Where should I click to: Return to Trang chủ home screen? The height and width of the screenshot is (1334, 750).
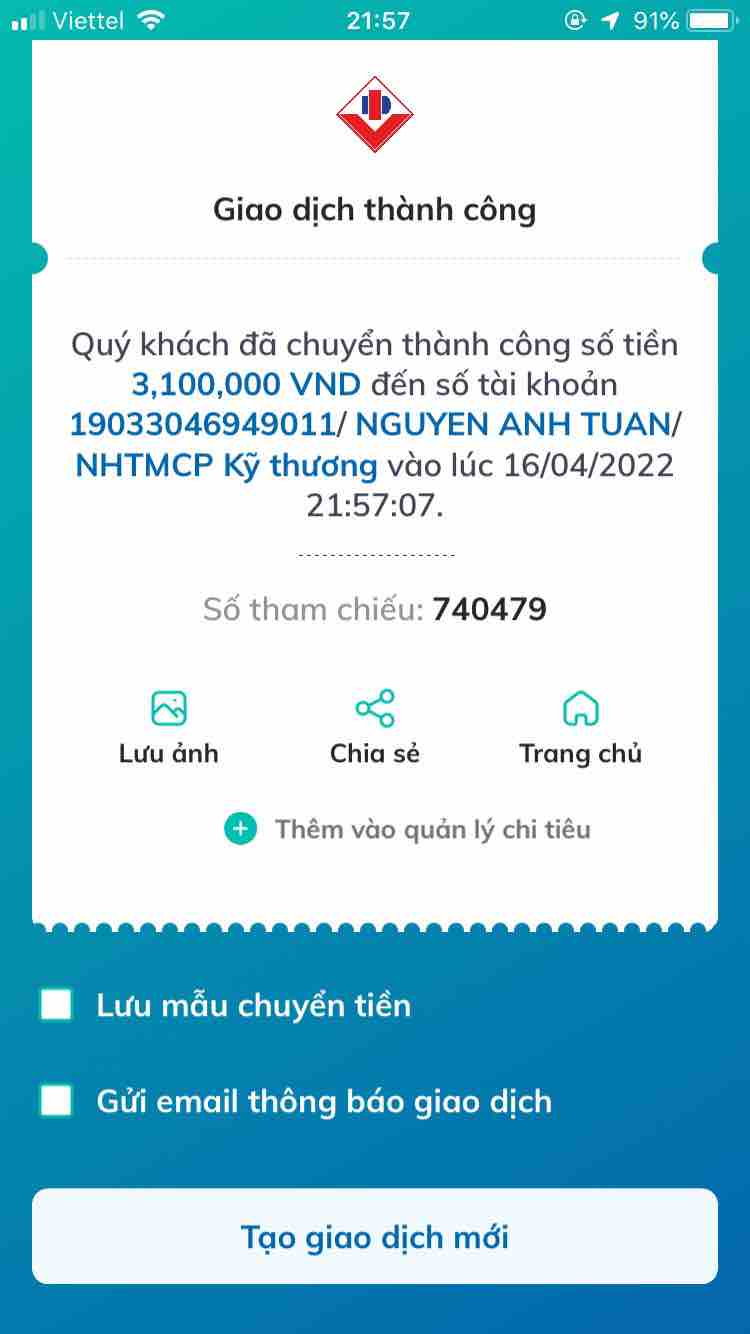pos(580,727)
